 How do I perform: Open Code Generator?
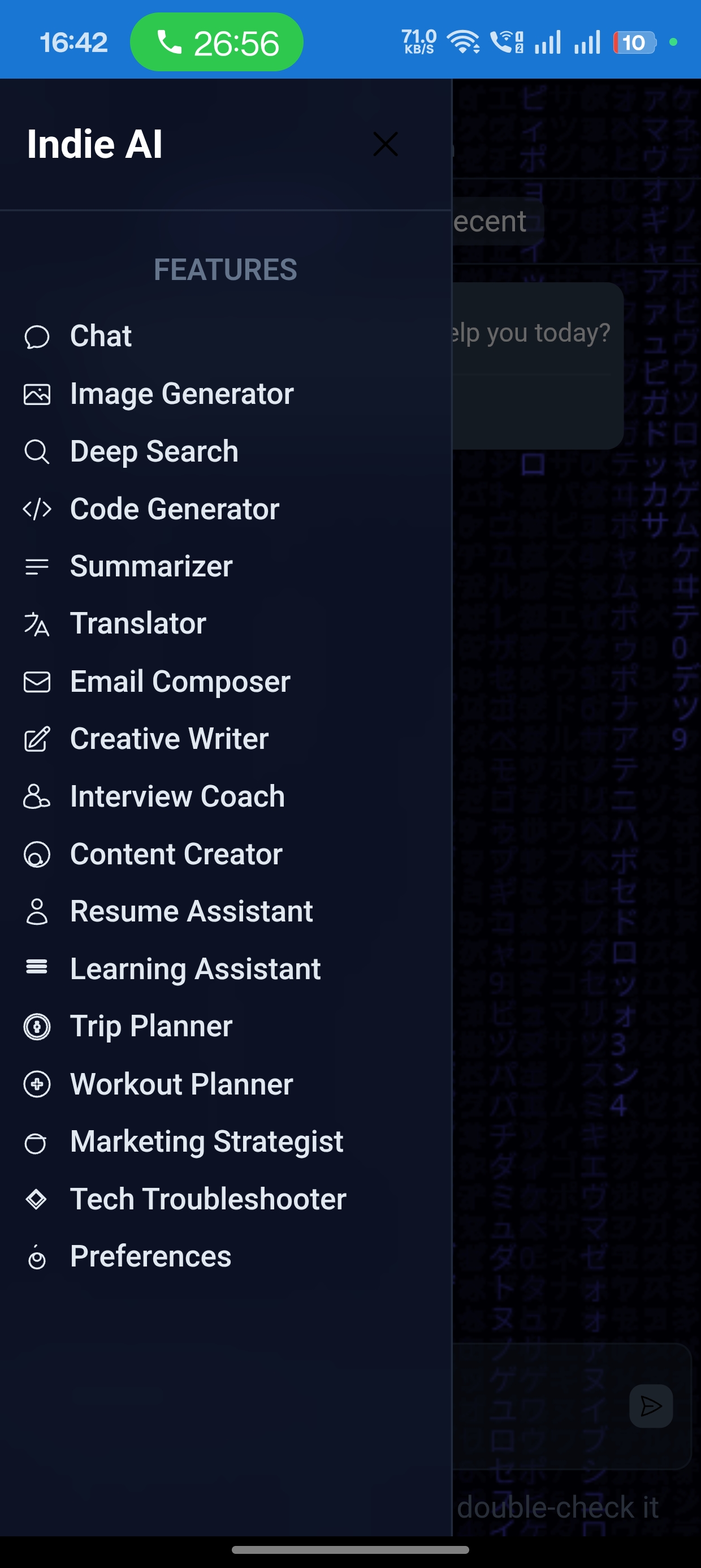pos(175,509)
